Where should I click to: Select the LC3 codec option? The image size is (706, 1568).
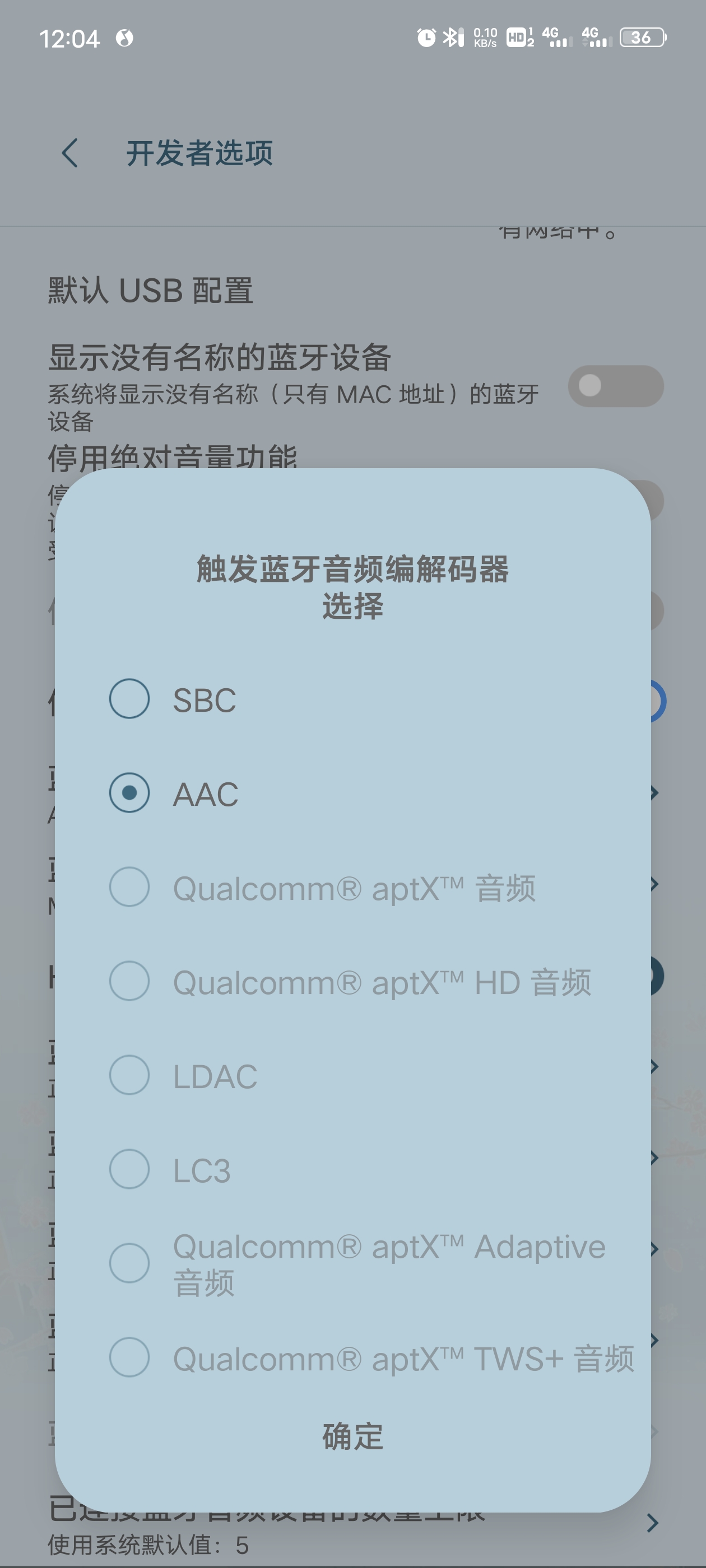[x=352, y=1169]
